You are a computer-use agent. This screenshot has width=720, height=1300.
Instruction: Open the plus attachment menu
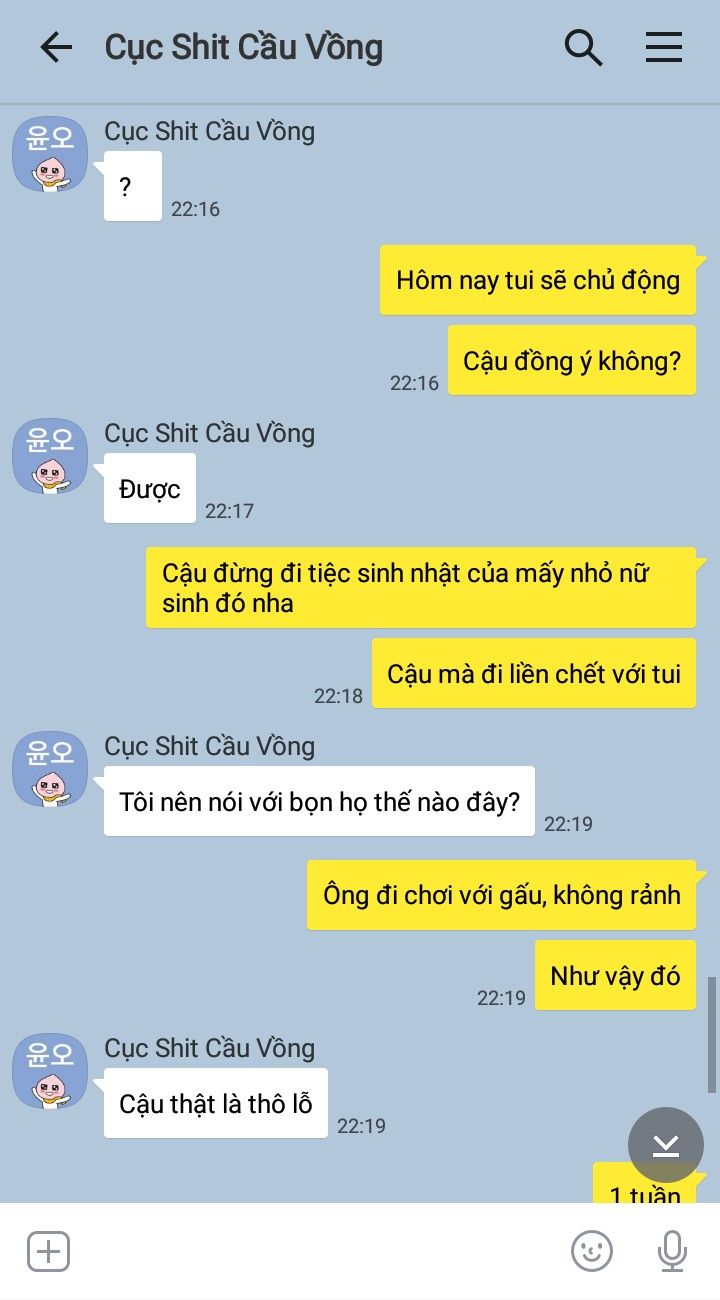(48, 1252)
